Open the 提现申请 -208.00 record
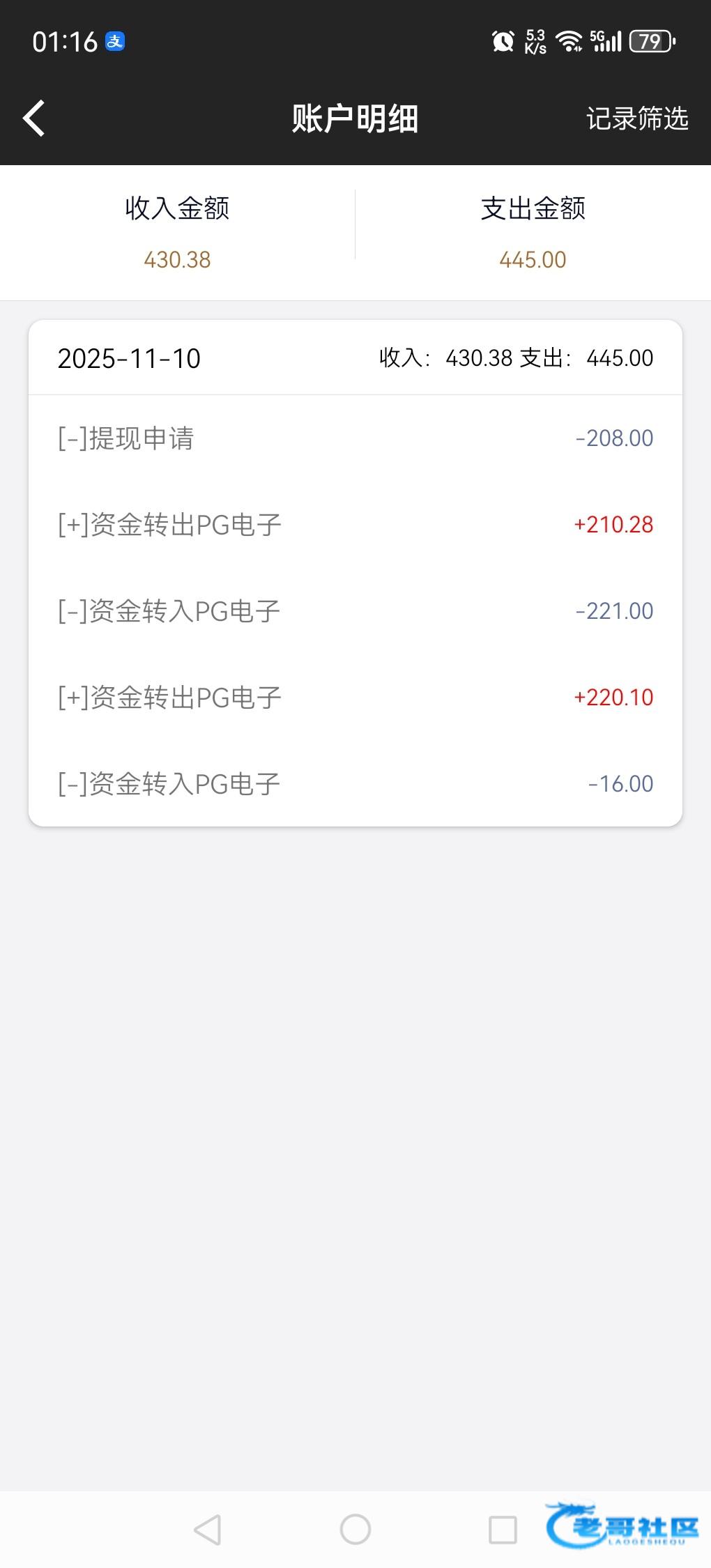 click(355, 438)
